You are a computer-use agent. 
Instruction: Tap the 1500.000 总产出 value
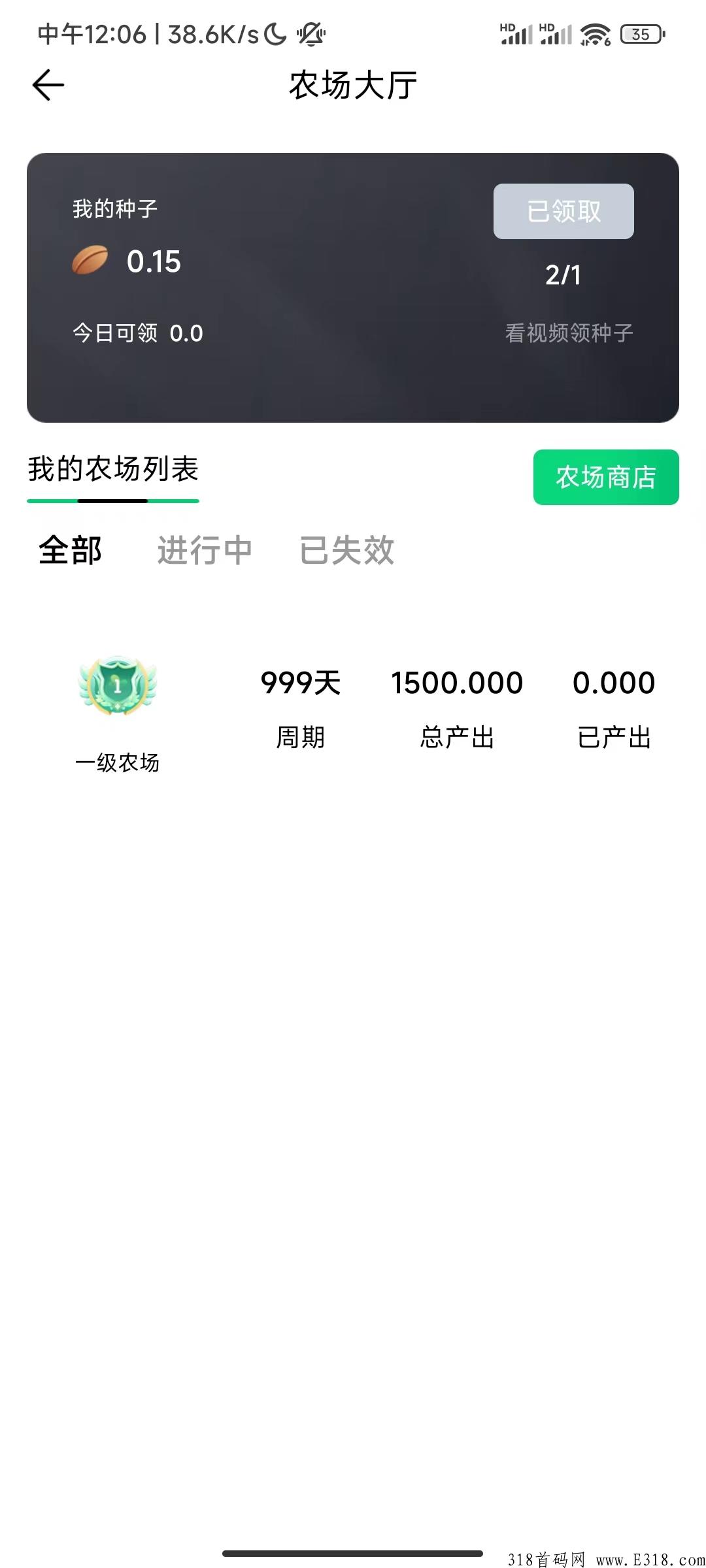pyautogui.click(x=456, y=682)
